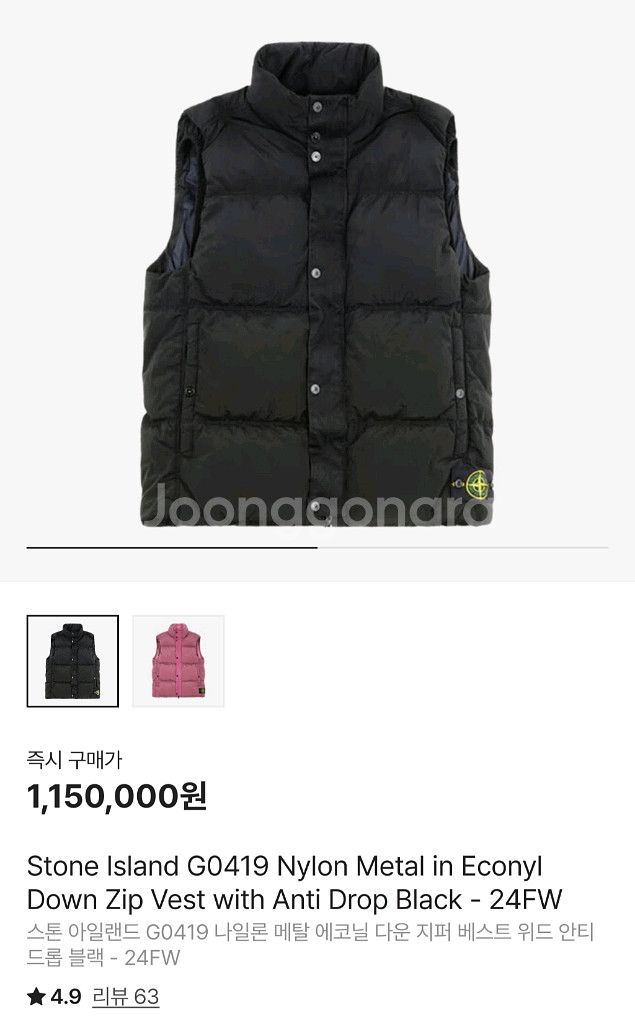Screen dimensions: 635x1024
Task: Open the 리뷰 63 reviews link
Action: click(x=125, y=996)
